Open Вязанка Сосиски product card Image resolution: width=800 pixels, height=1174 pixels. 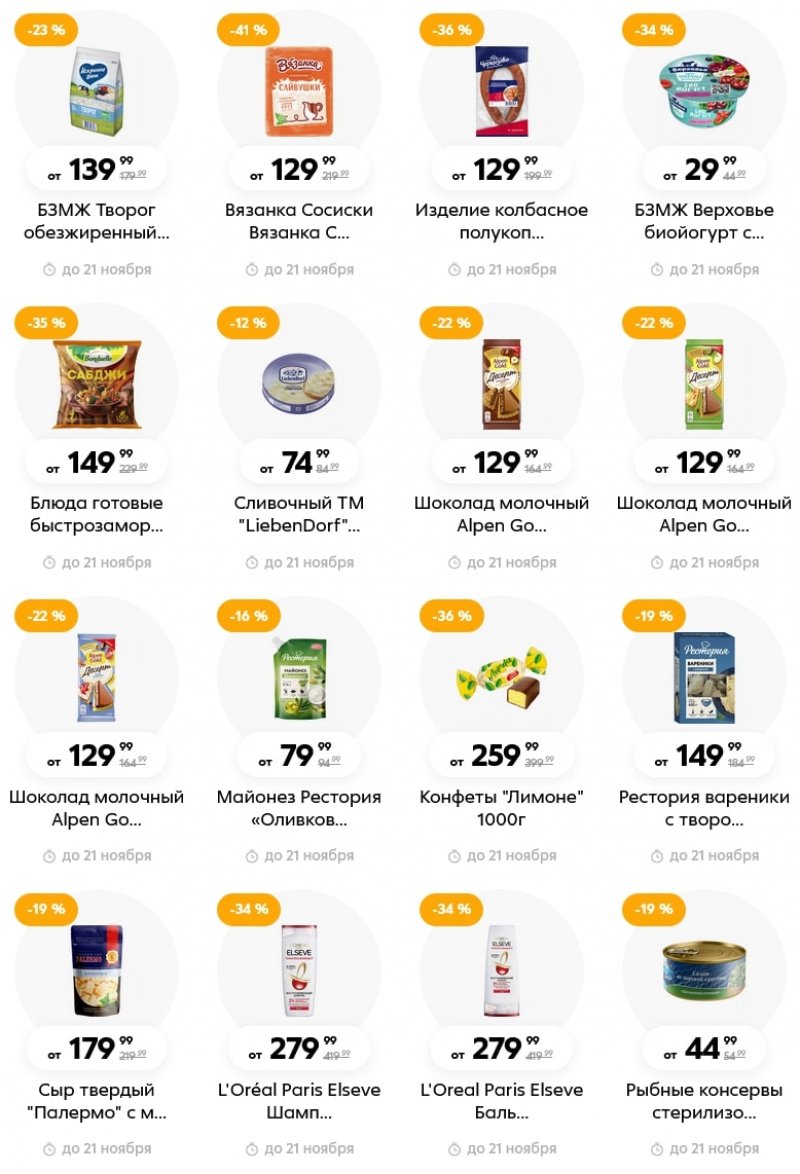tap(299, 222)
